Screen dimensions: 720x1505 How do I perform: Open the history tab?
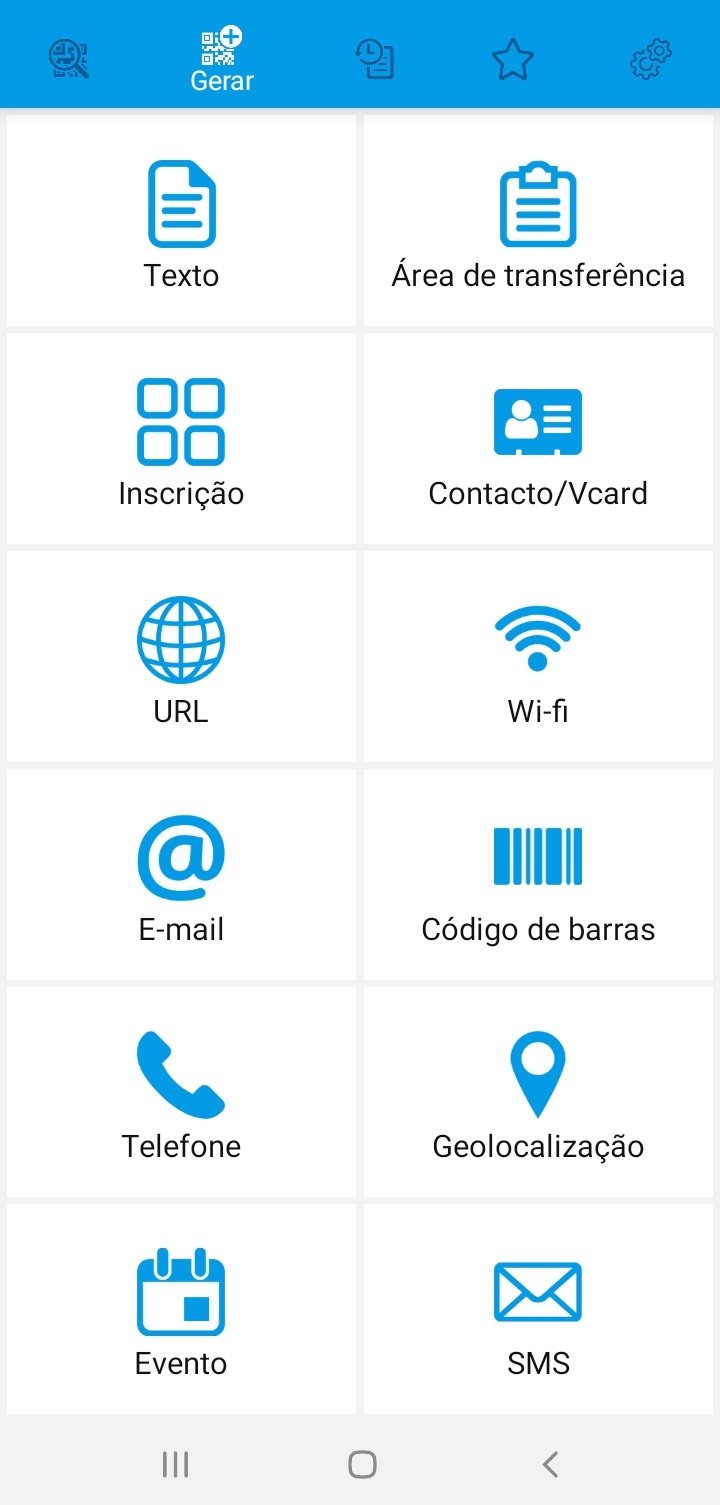pos(375,60)
